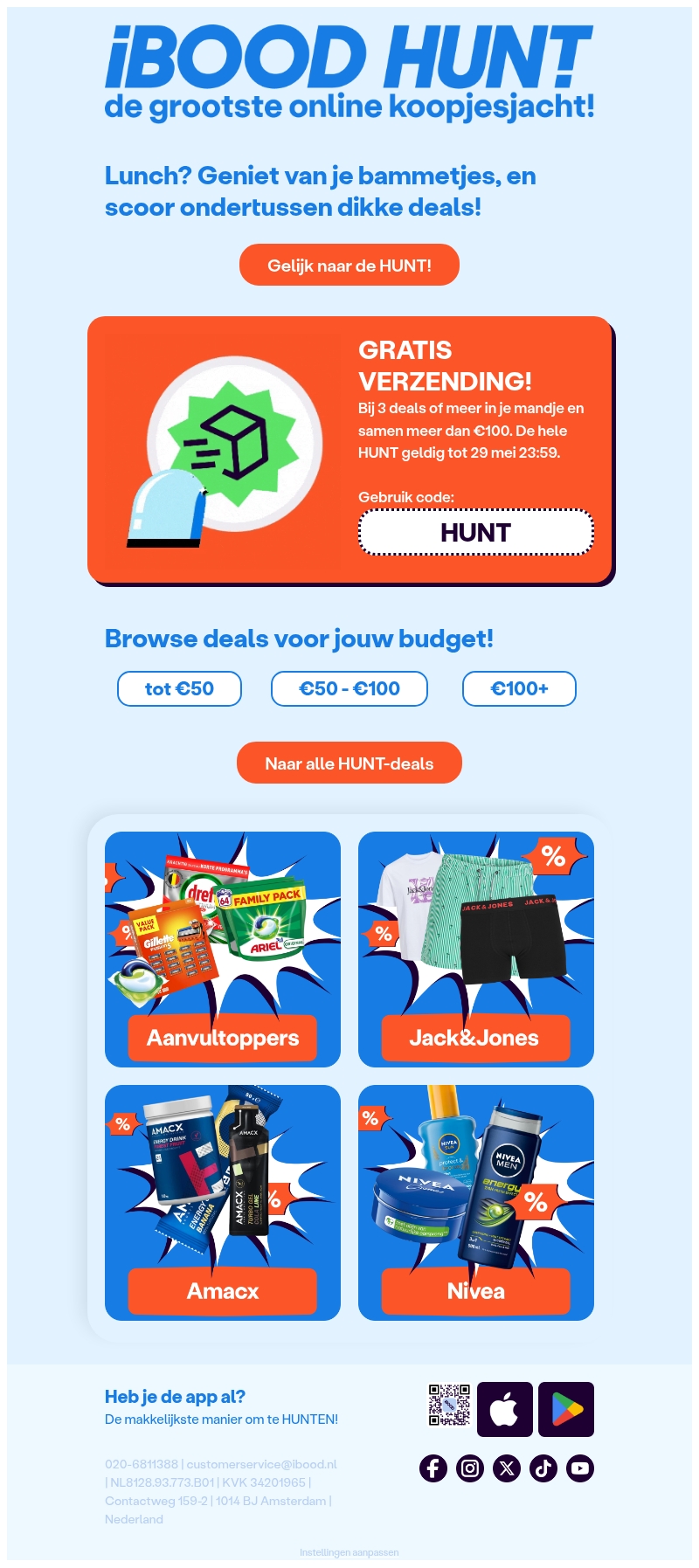
Task: Open 'Instellingen aanpassen' link
Action: coord(349,1552)
